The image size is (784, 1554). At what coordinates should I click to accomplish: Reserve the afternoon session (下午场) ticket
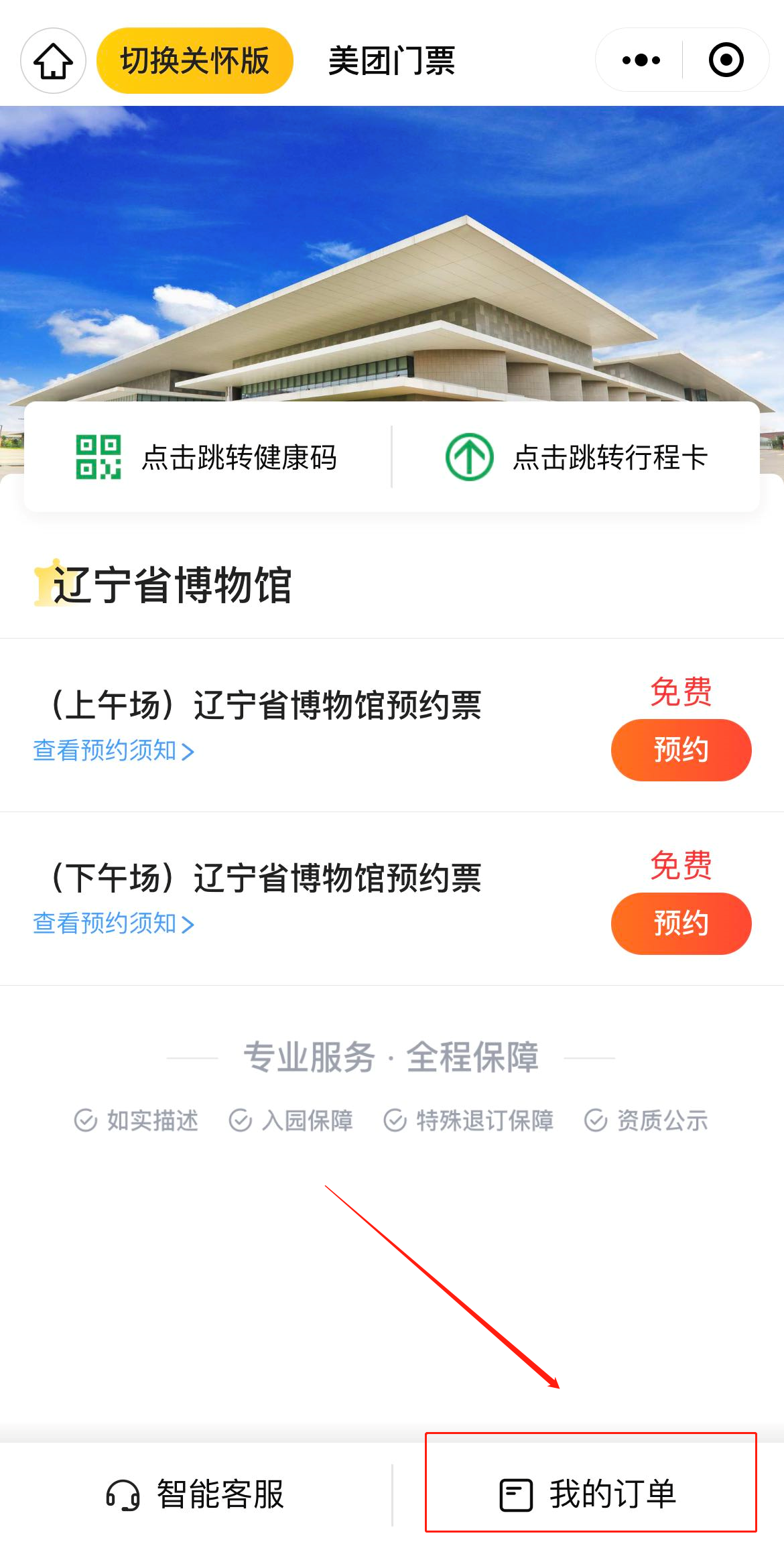click(x=681, y=923)
